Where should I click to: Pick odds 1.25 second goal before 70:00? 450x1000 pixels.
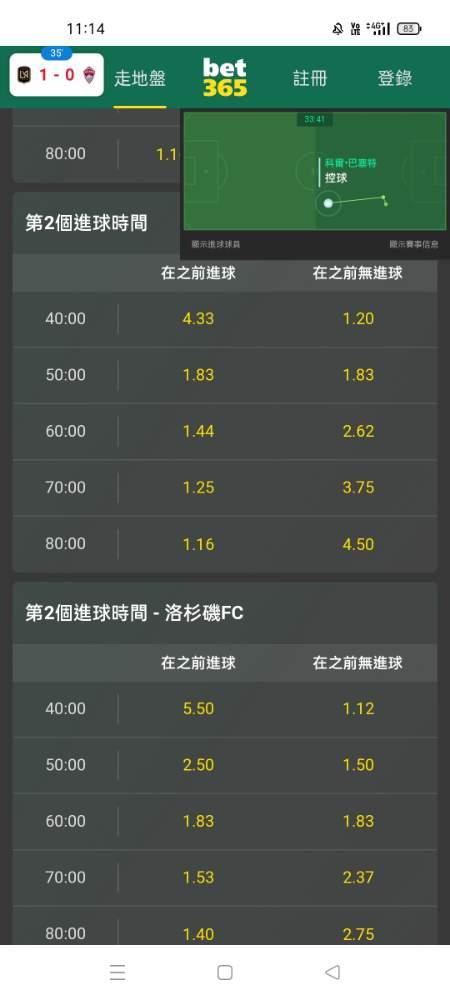tap(198, 487)
